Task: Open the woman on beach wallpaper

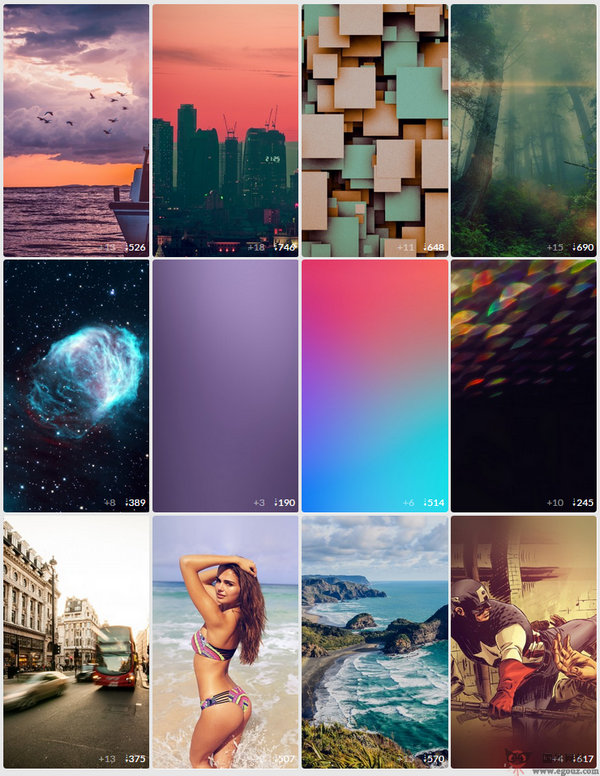Action: 225,640
